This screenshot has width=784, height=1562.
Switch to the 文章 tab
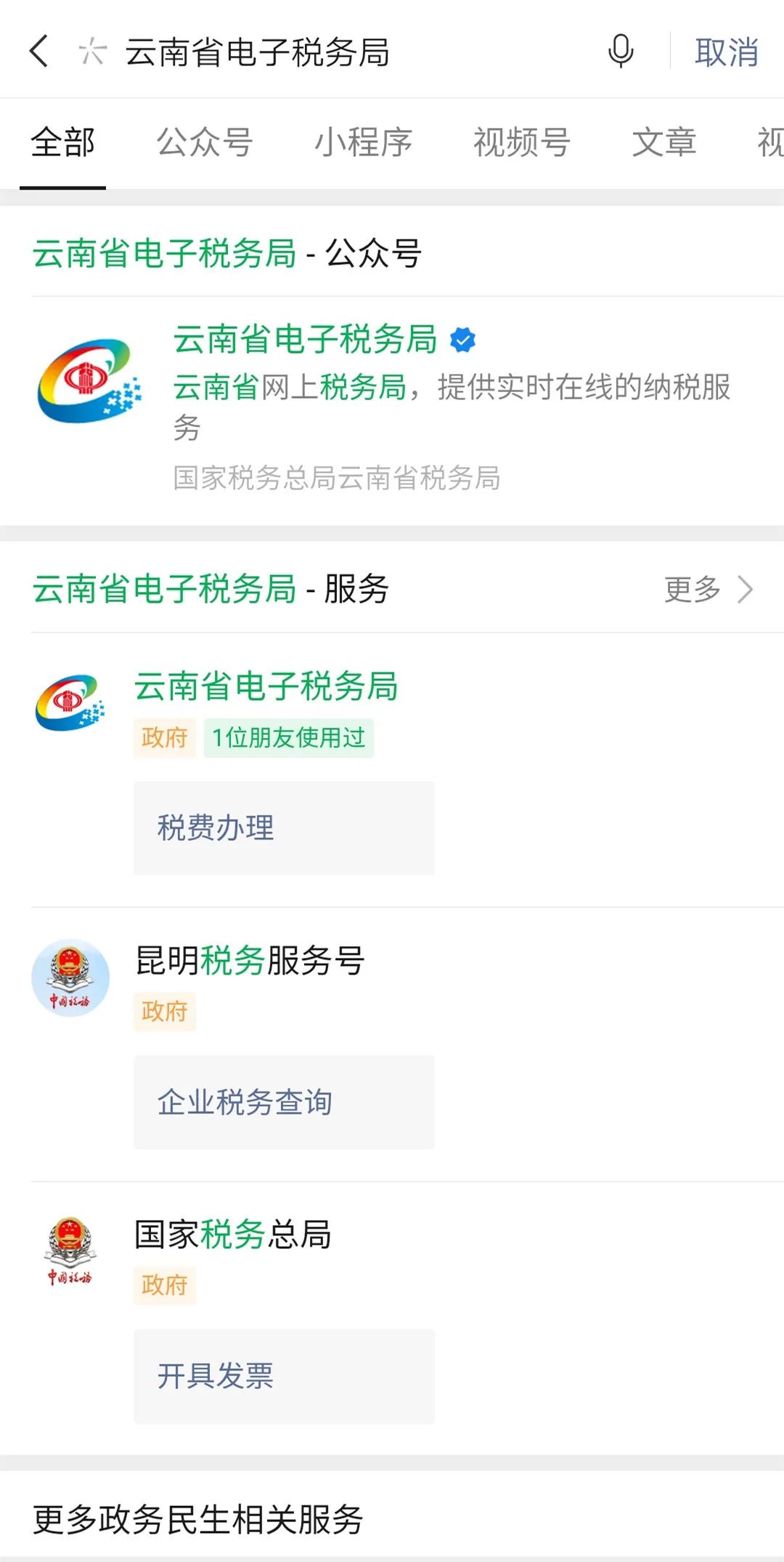664,142
